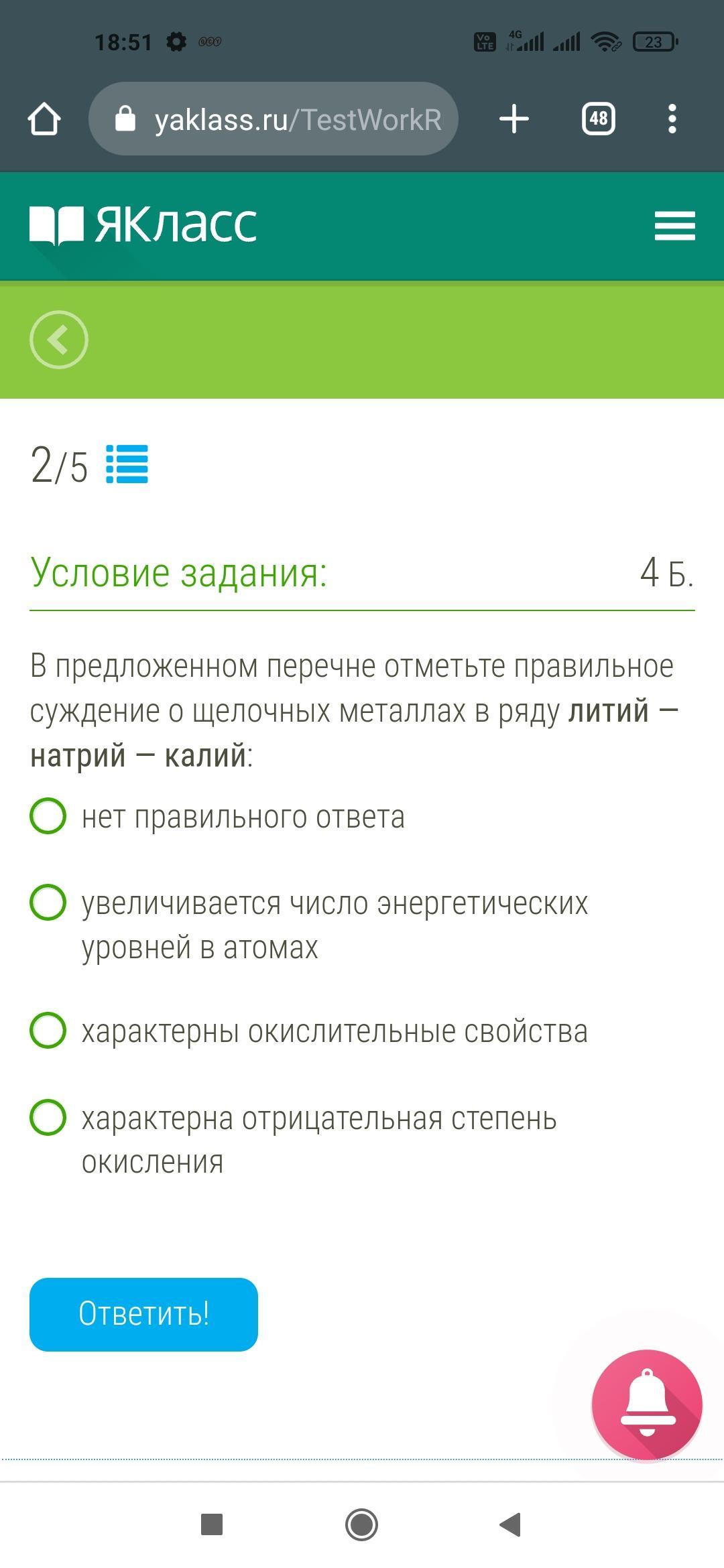Select 'нет правильного ответа' option
The image size is (724, 1568).
(x=48, y=816)
